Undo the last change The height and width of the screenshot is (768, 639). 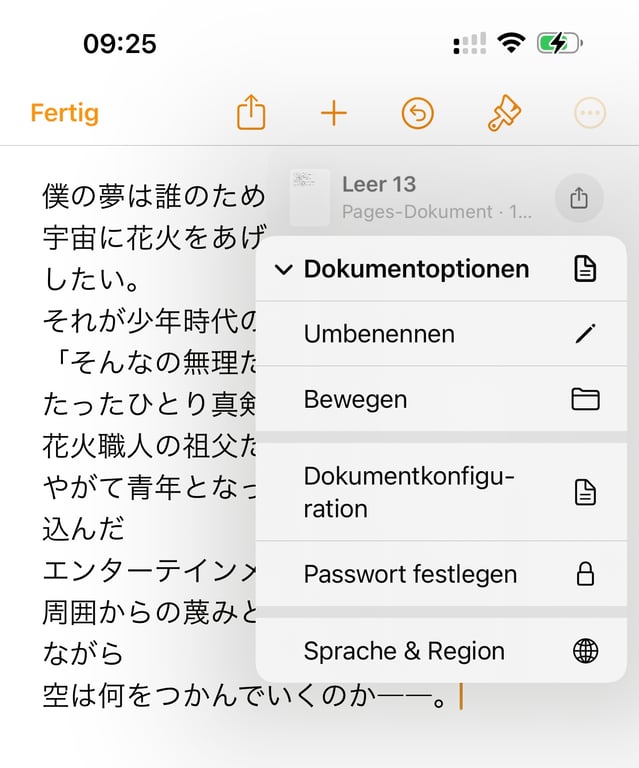click(417, 113)
